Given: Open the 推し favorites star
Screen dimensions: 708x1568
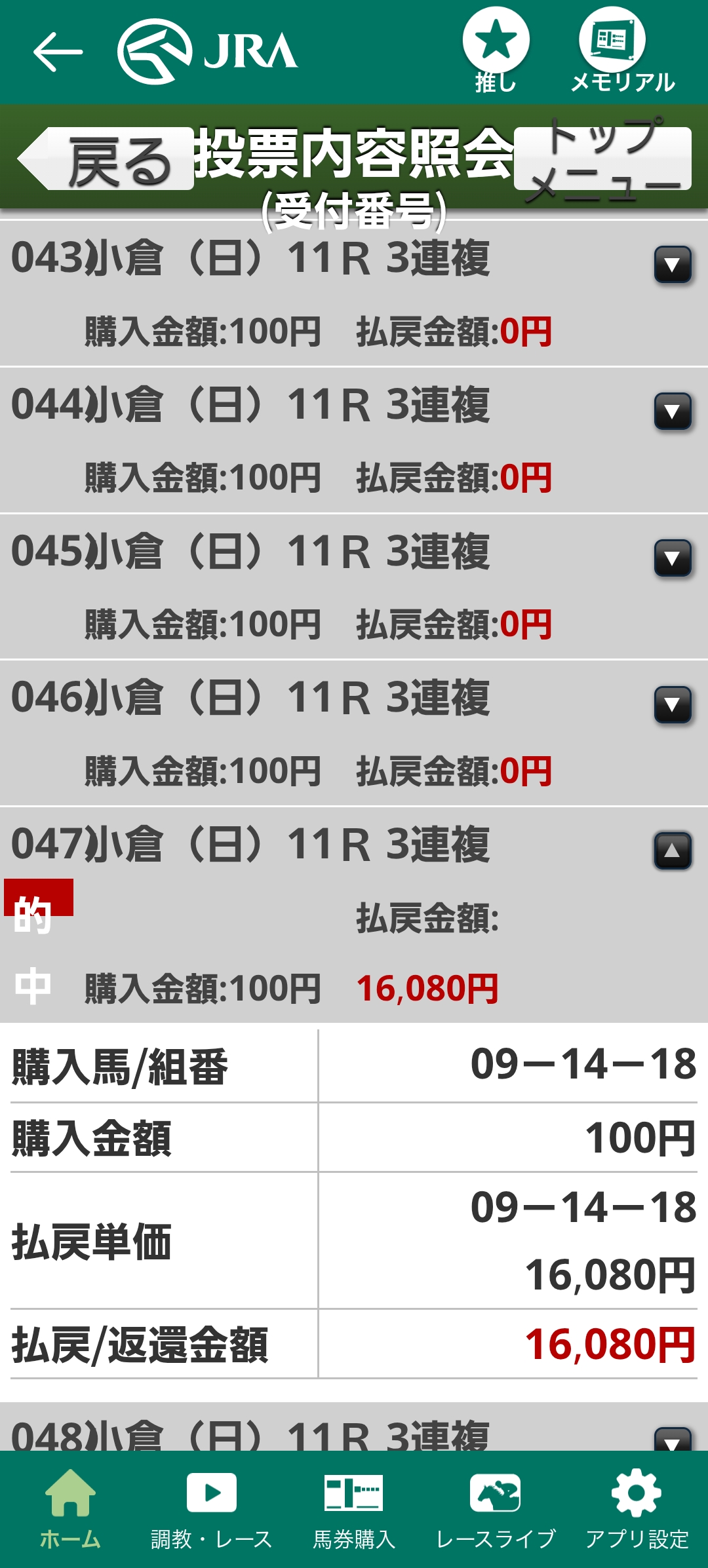Looking at the screenshot, I should click(496, 48).
